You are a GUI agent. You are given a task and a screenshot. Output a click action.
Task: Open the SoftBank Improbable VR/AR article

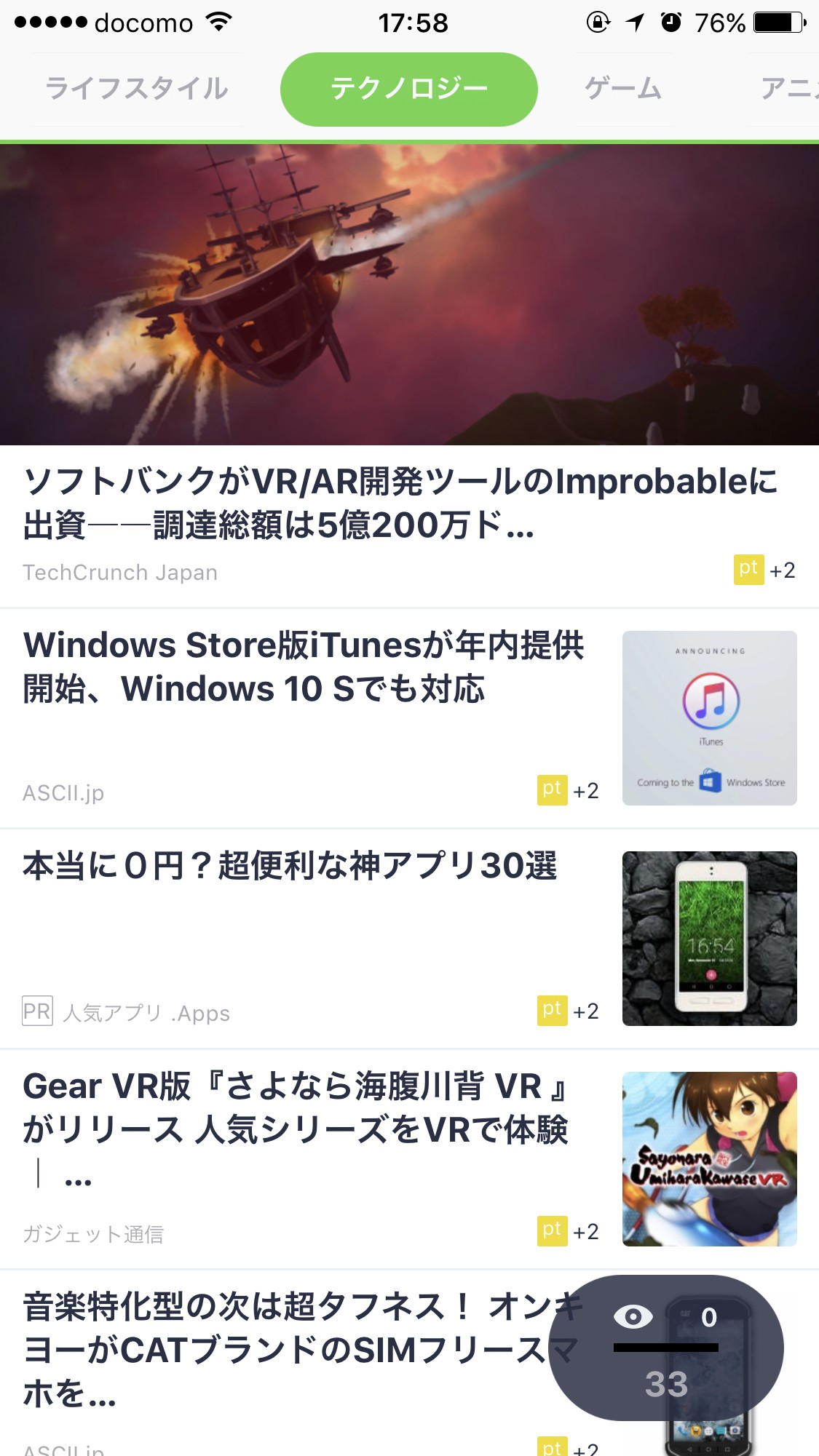tap(400, 502)
